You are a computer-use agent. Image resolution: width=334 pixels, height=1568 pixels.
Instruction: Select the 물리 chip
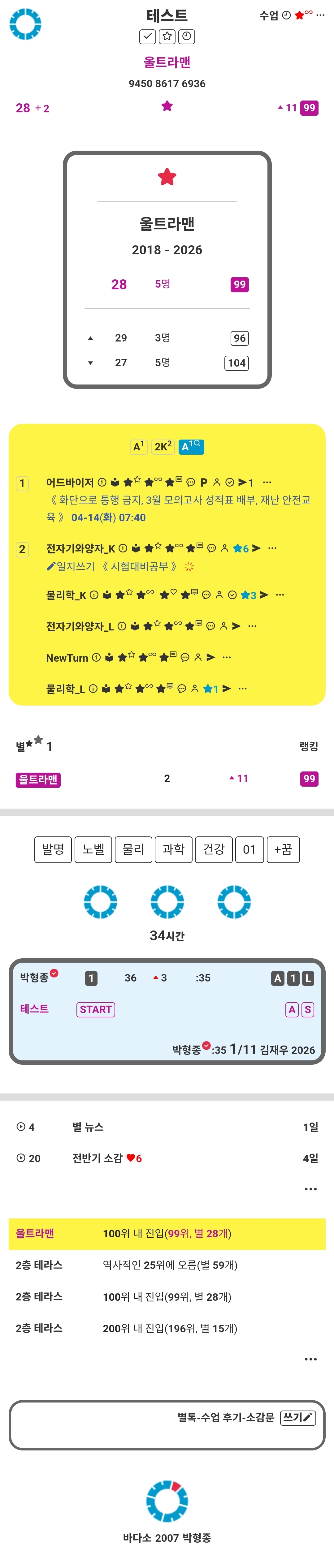[133, 849]
